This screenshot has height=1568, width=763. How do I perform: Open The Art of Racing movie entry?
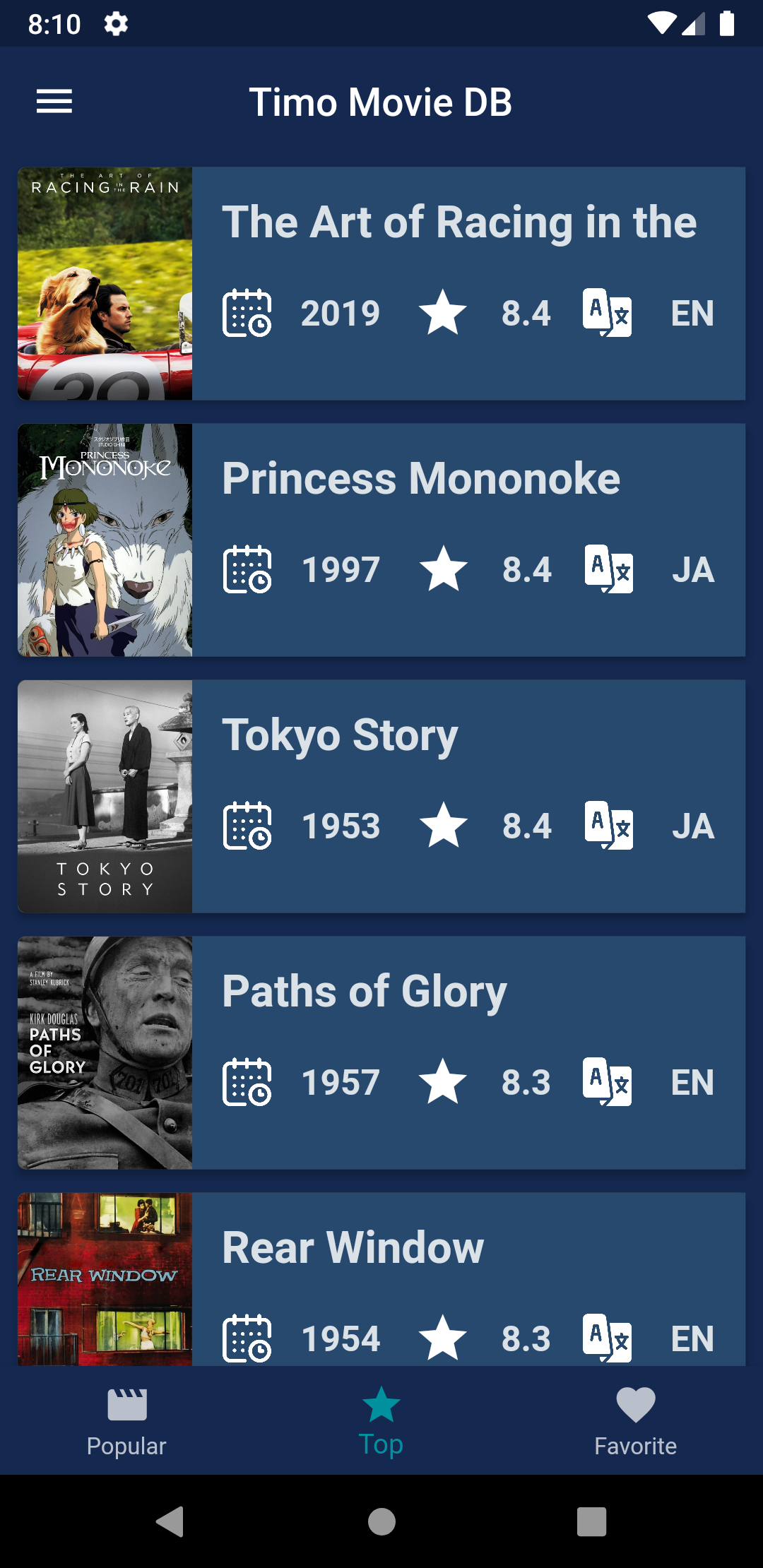click(x=459, y=284)
